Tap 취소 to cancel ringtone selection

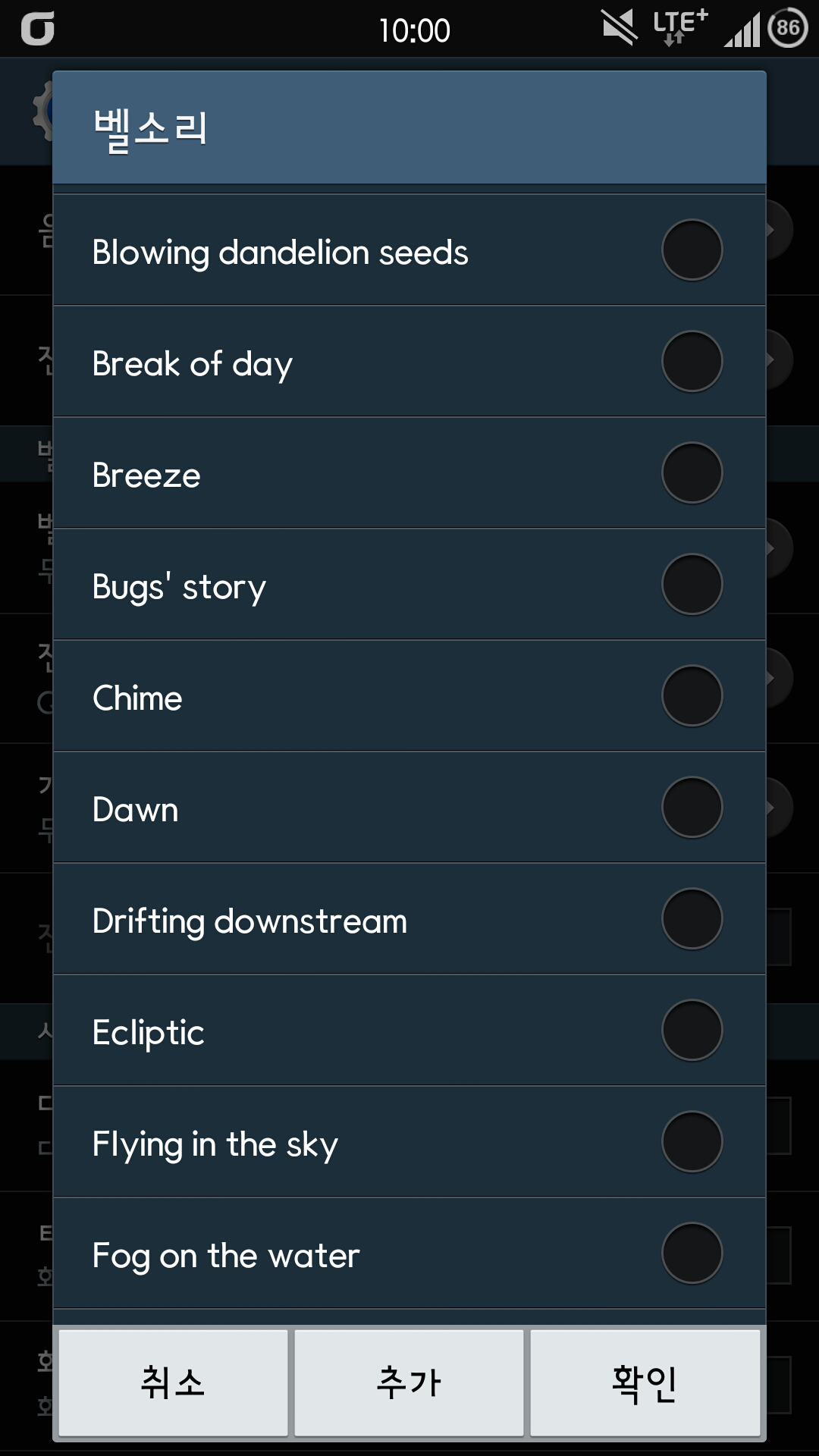(x=174, y=1382)
